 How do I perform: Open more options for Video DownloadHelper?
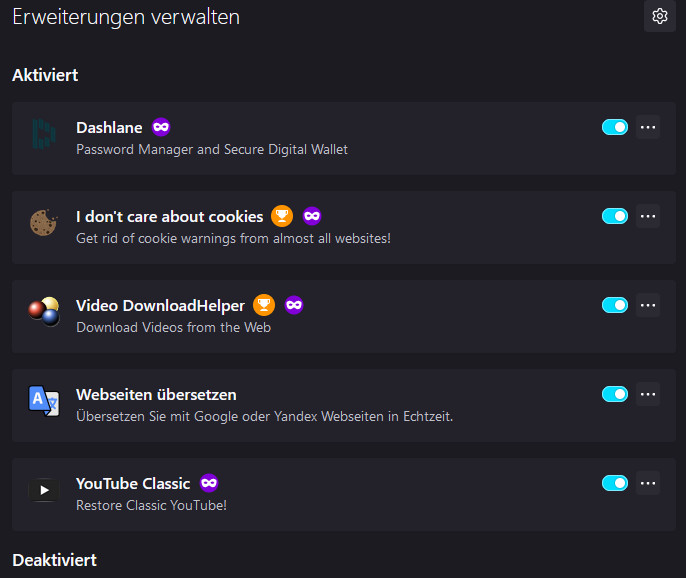(x=648, y=305)
